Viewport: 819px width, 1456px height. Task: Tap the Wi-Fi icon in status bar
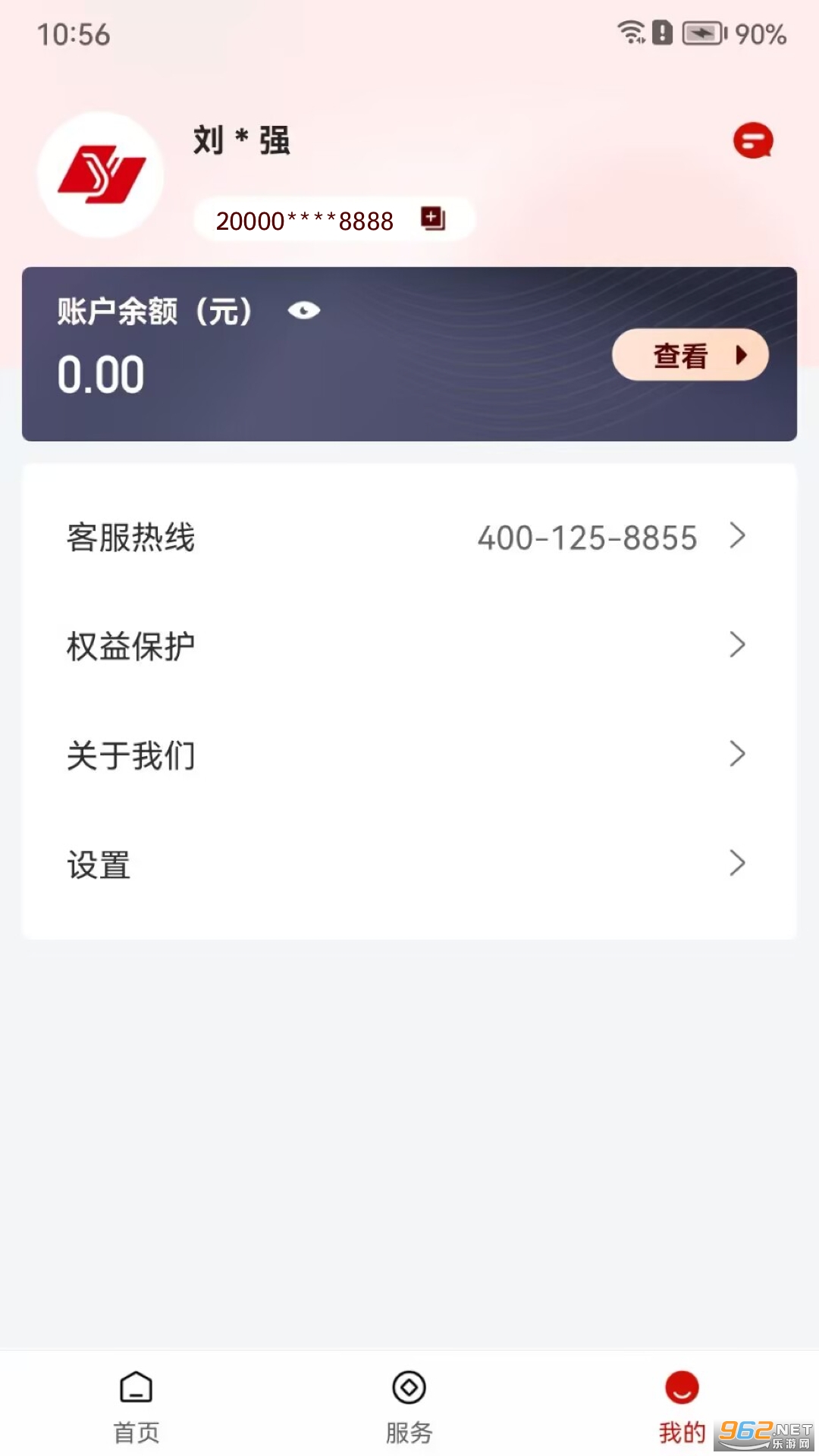629,30
